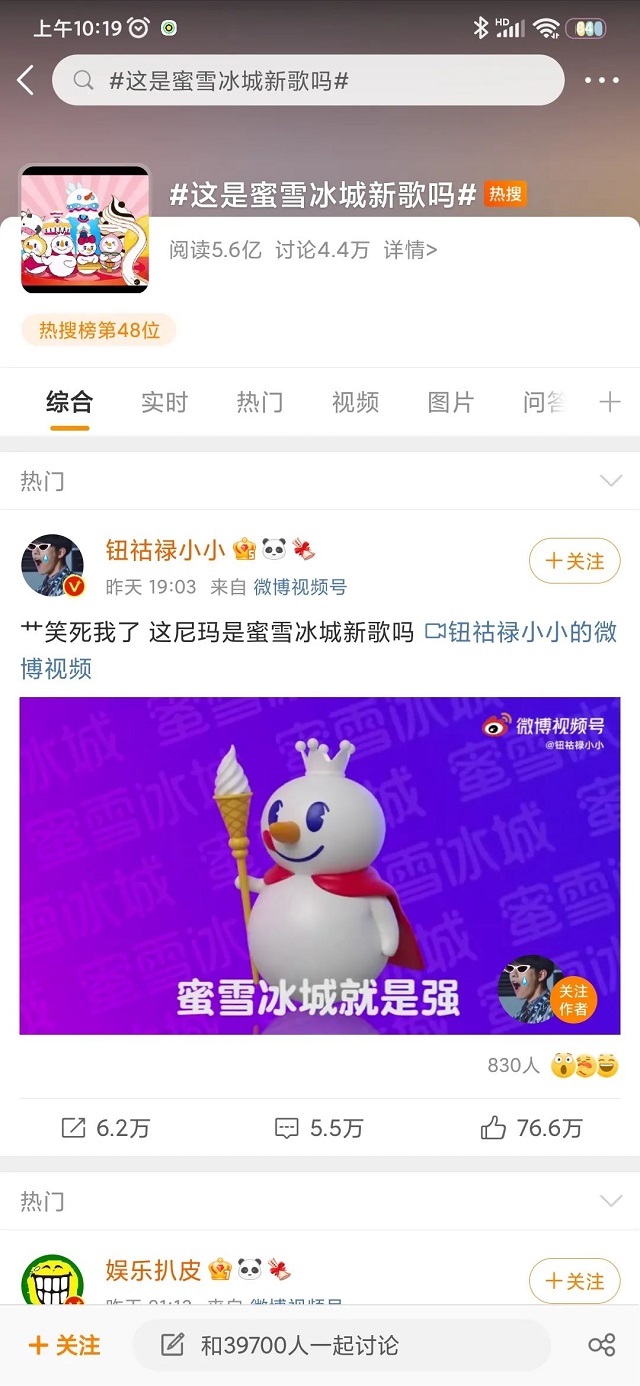This screenshot has width=640, height=1386.
Task: Open comments on the post showing 5.5万
Action: click(319, 1128)
